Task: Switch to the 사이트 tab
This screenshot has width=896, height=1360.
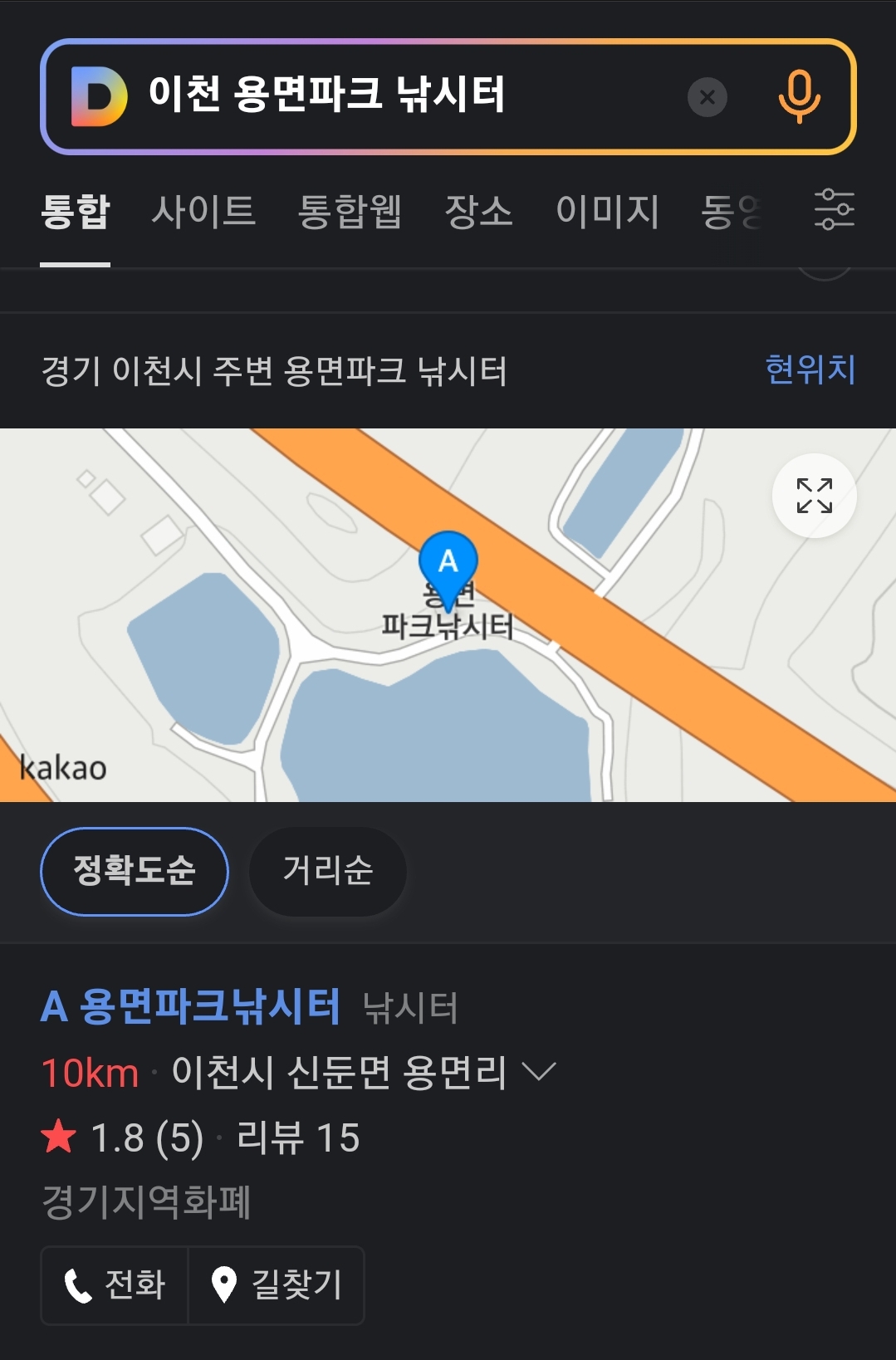Action: 203,211
